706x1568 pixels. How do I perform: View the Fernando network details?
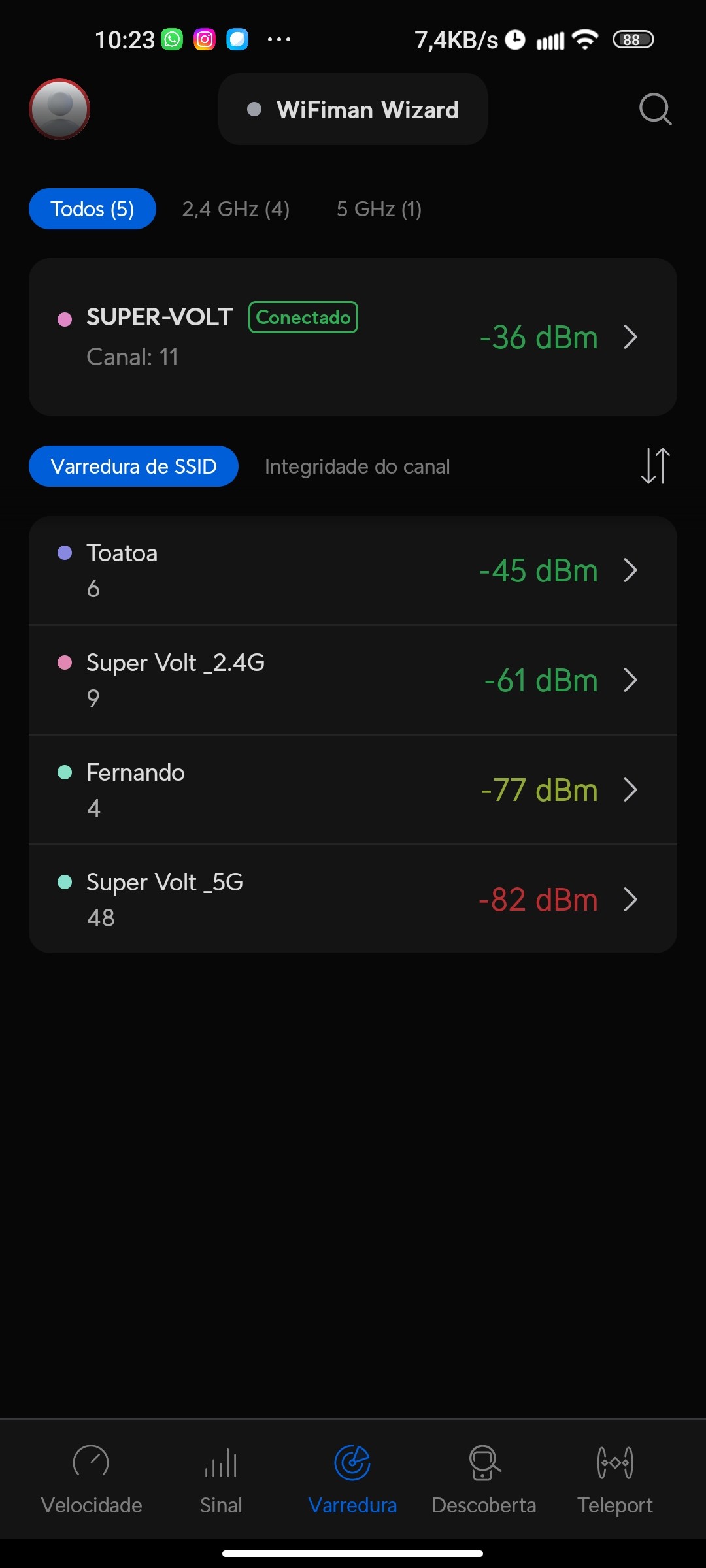click(353, 790)
